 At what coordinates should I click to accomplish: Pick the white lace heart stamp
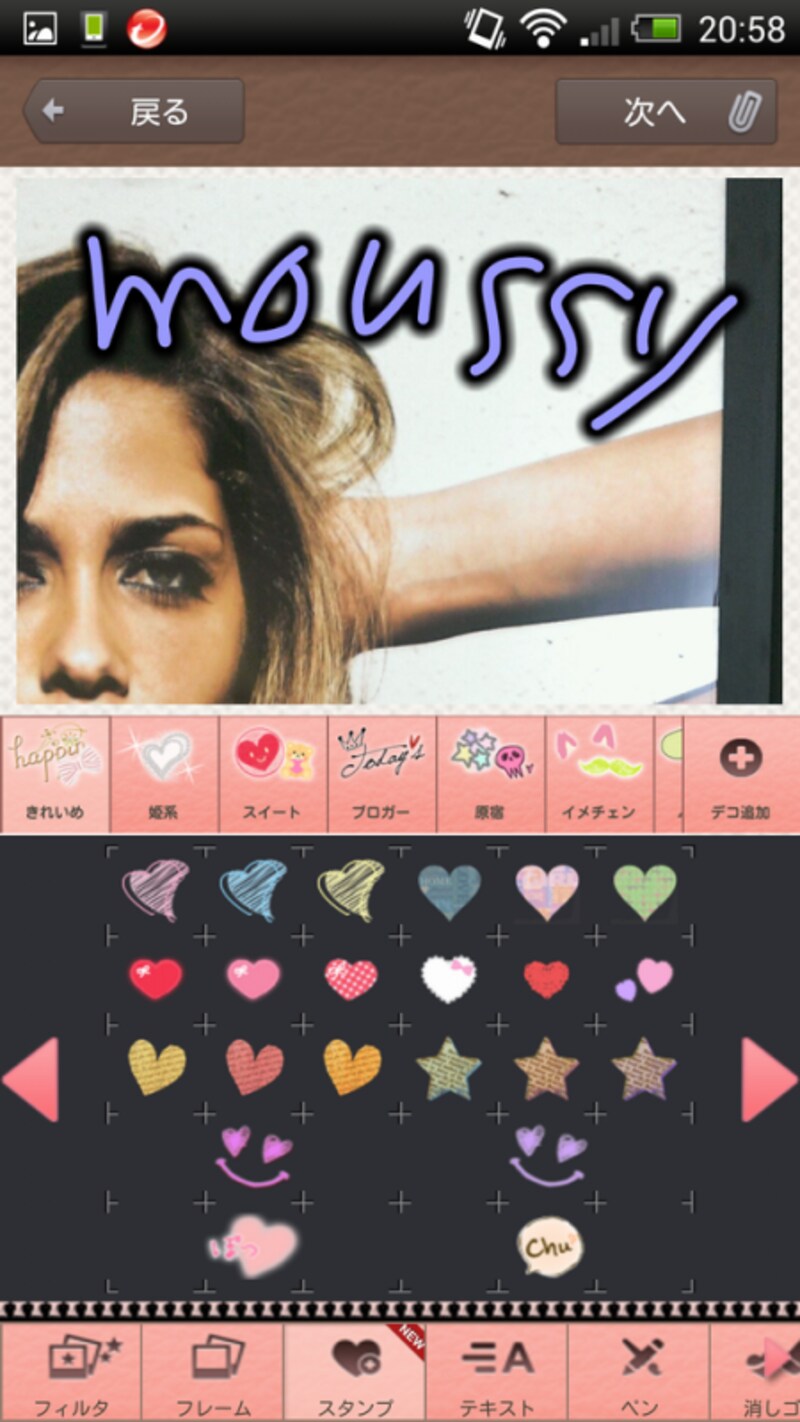pos(449,978)
